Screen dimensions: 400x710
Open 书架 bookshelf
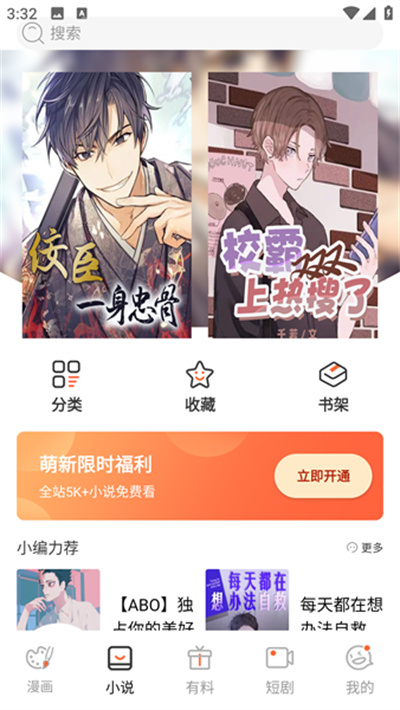click(333, 386)
